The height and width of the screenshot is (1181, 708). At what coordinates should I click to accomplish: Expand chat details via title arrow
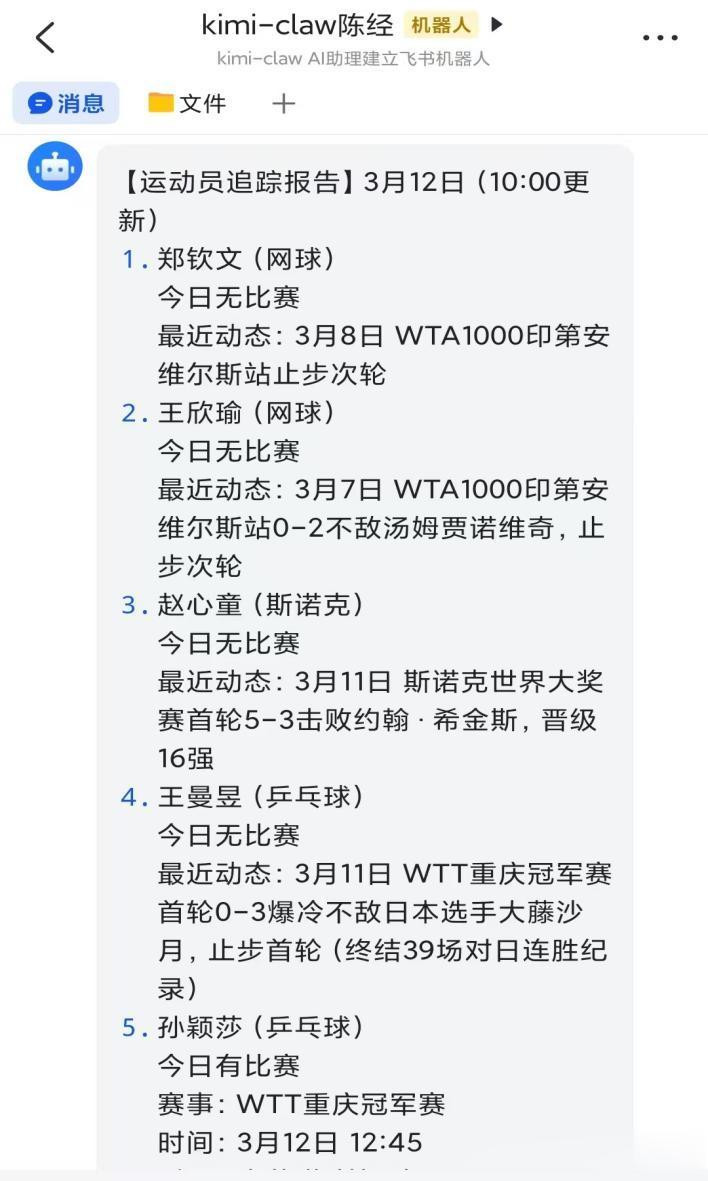pos(496,25)
